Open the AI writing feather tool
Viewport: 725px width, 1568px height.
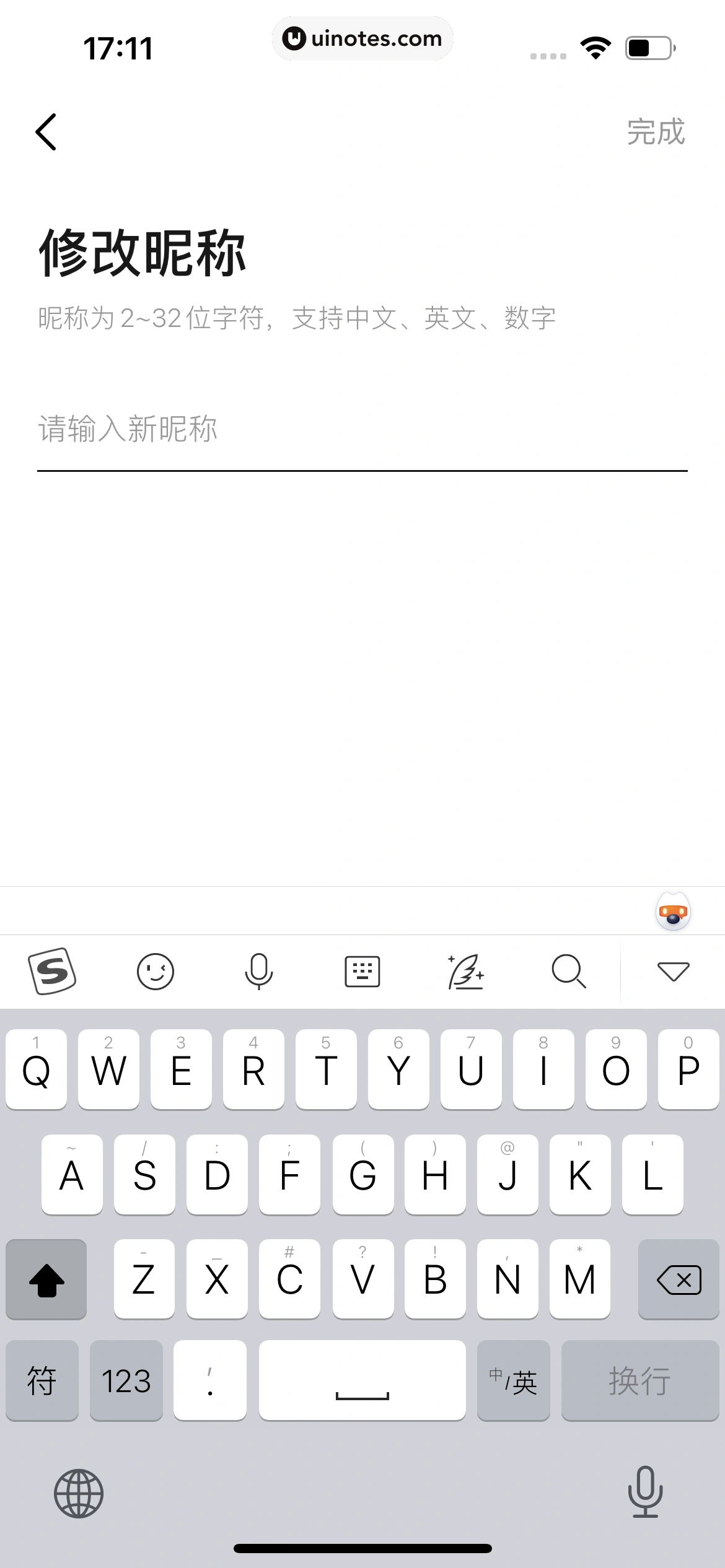coord(465,971)
